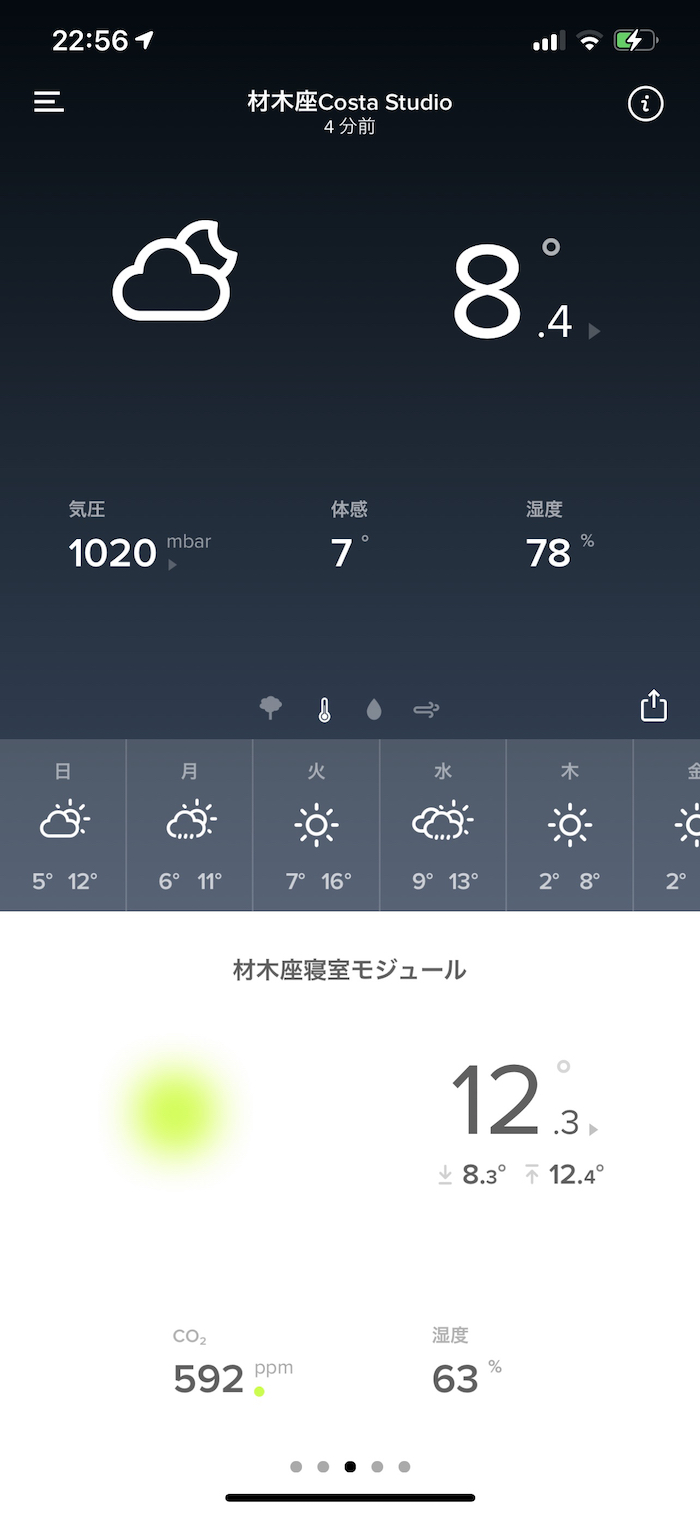Select the 木 (Thursday) forecast
The image size is (700, 1515).
coord(569,825)
